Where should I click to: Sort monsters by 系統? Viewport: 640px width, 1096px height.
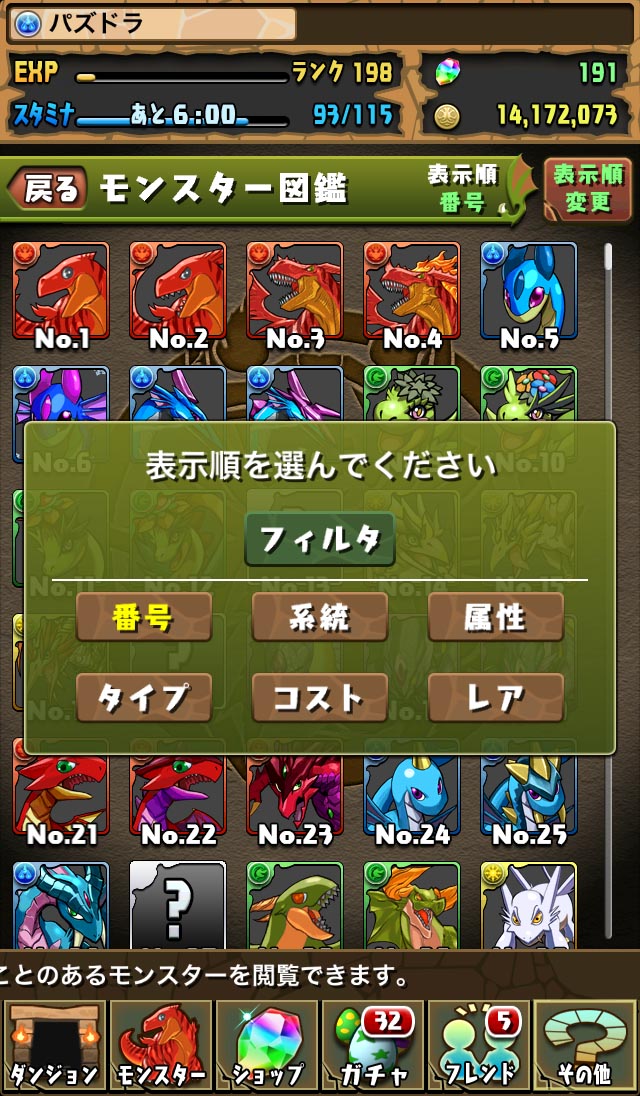[x=320, y=617]
